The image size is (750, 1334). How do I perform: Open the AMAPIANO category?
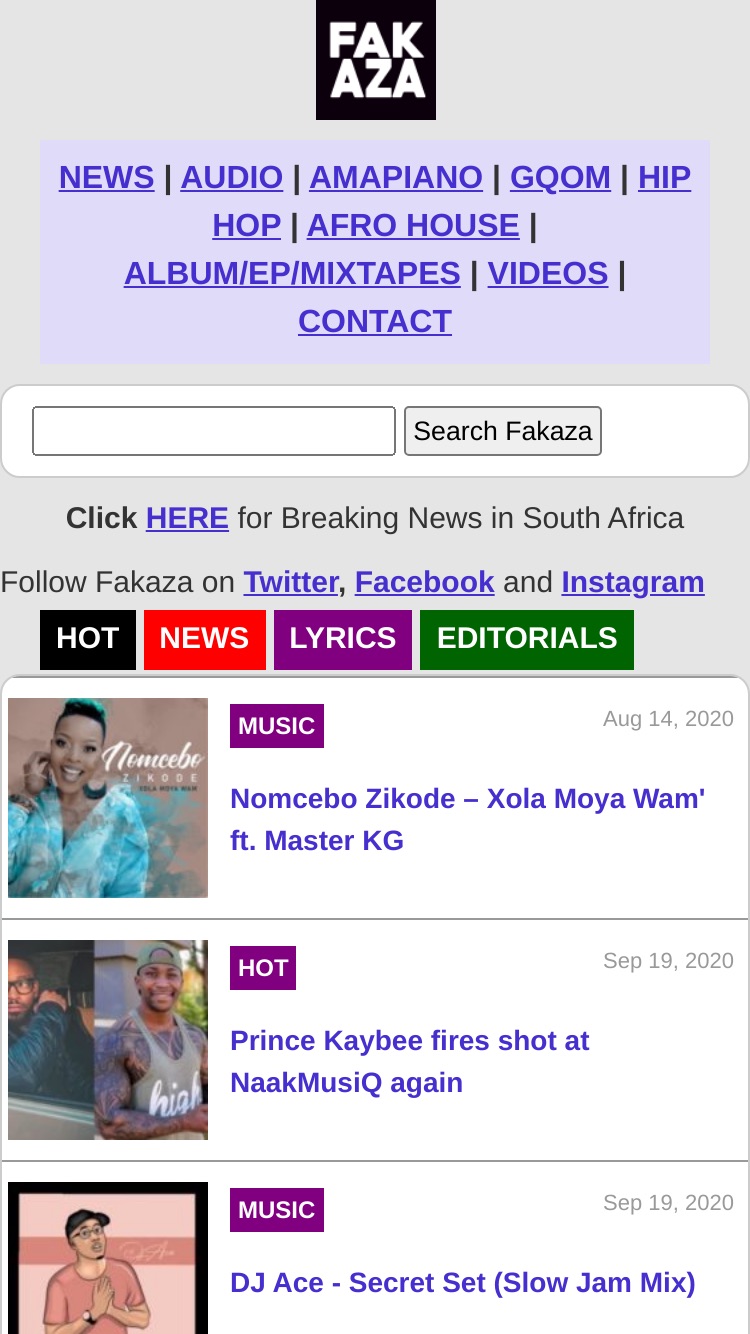pyautogui.click(x=396, y=177)
